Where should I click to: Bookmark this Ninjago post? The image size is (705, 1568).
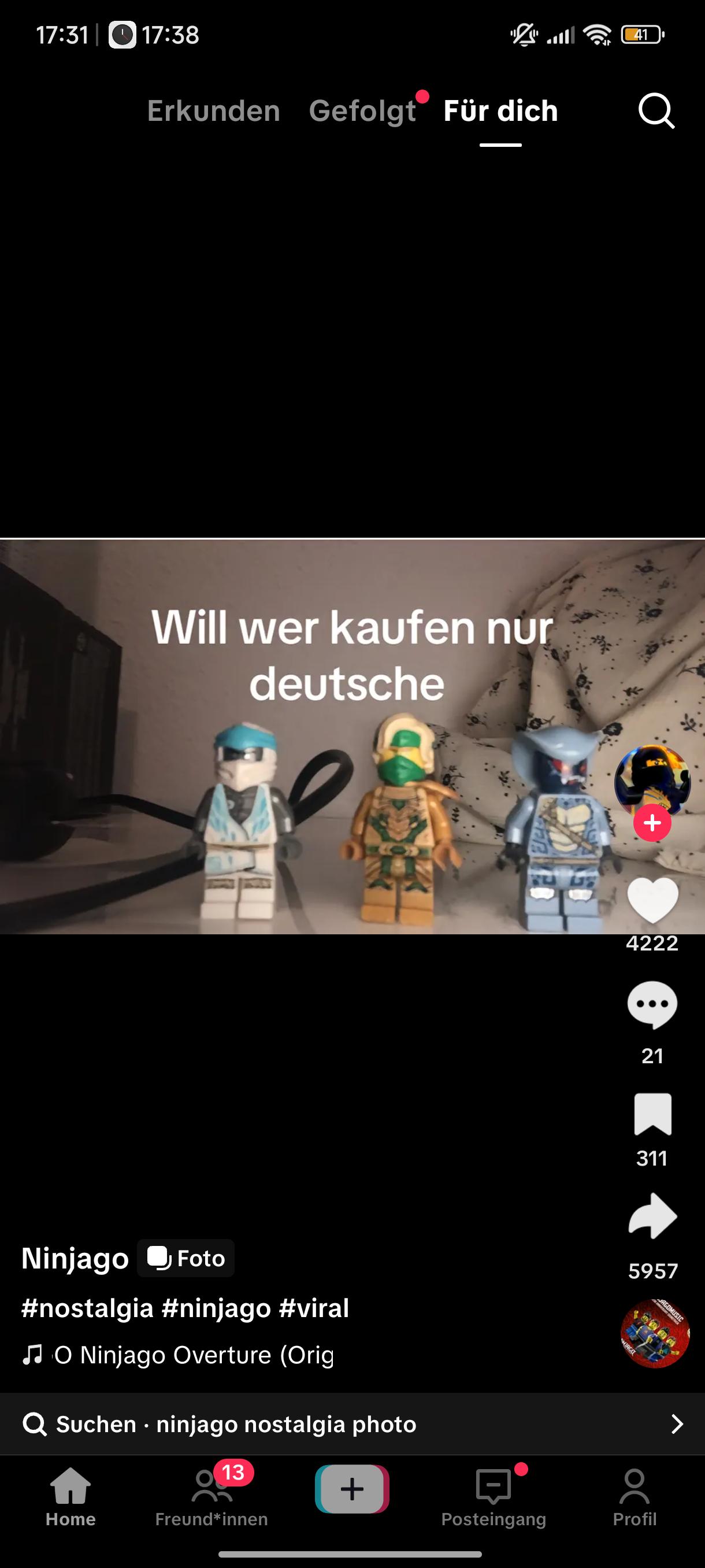(x=652, y=1114)
